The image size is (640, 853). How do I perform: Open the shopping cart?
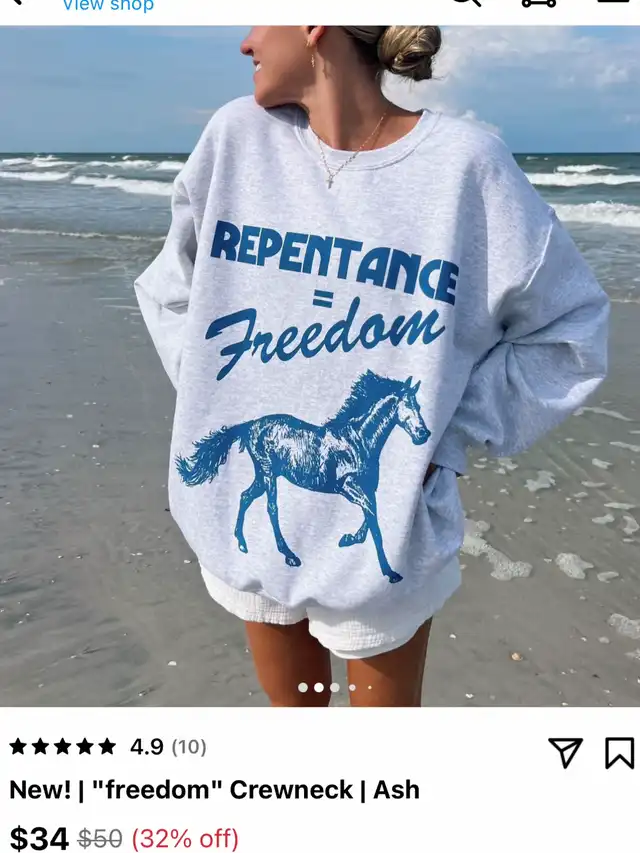539,3
